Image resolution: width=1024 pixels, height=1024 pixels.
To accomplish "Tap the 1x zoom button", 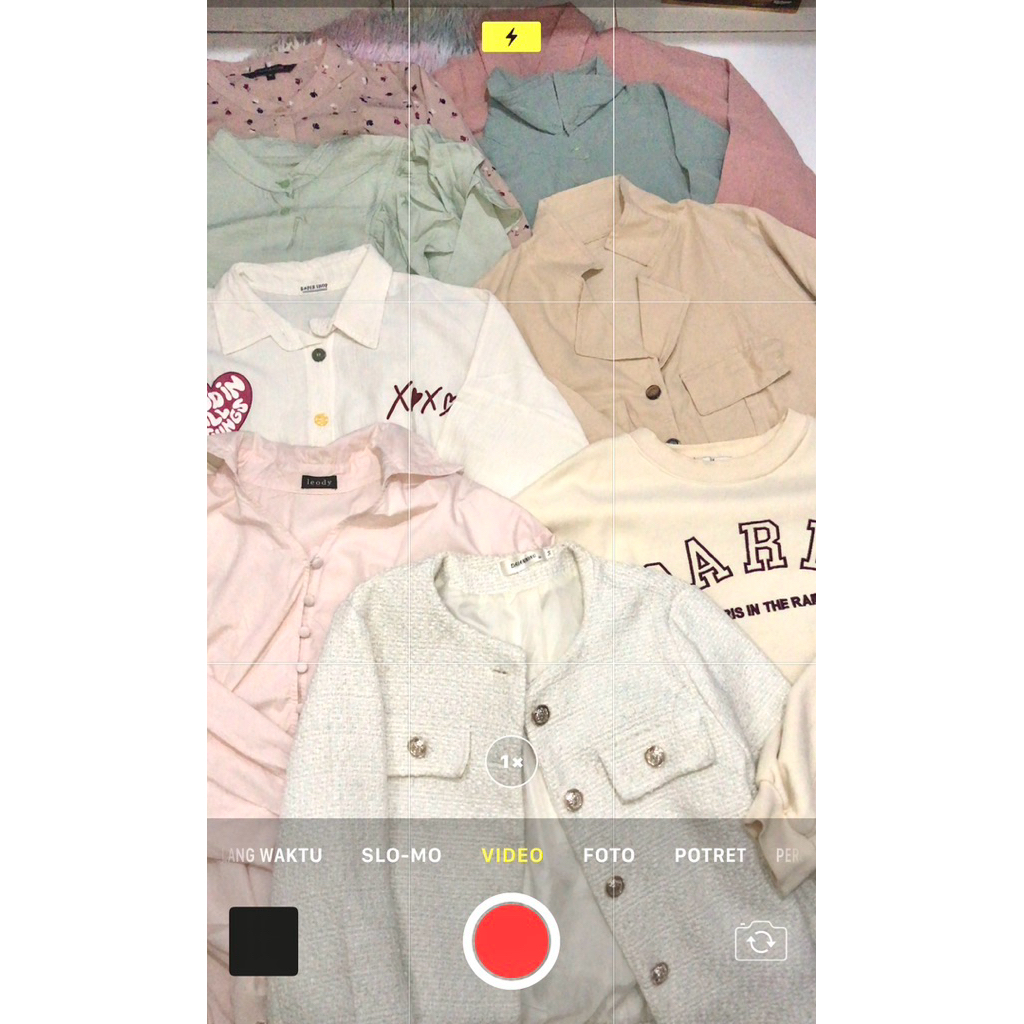I will [x=511, y=762].
